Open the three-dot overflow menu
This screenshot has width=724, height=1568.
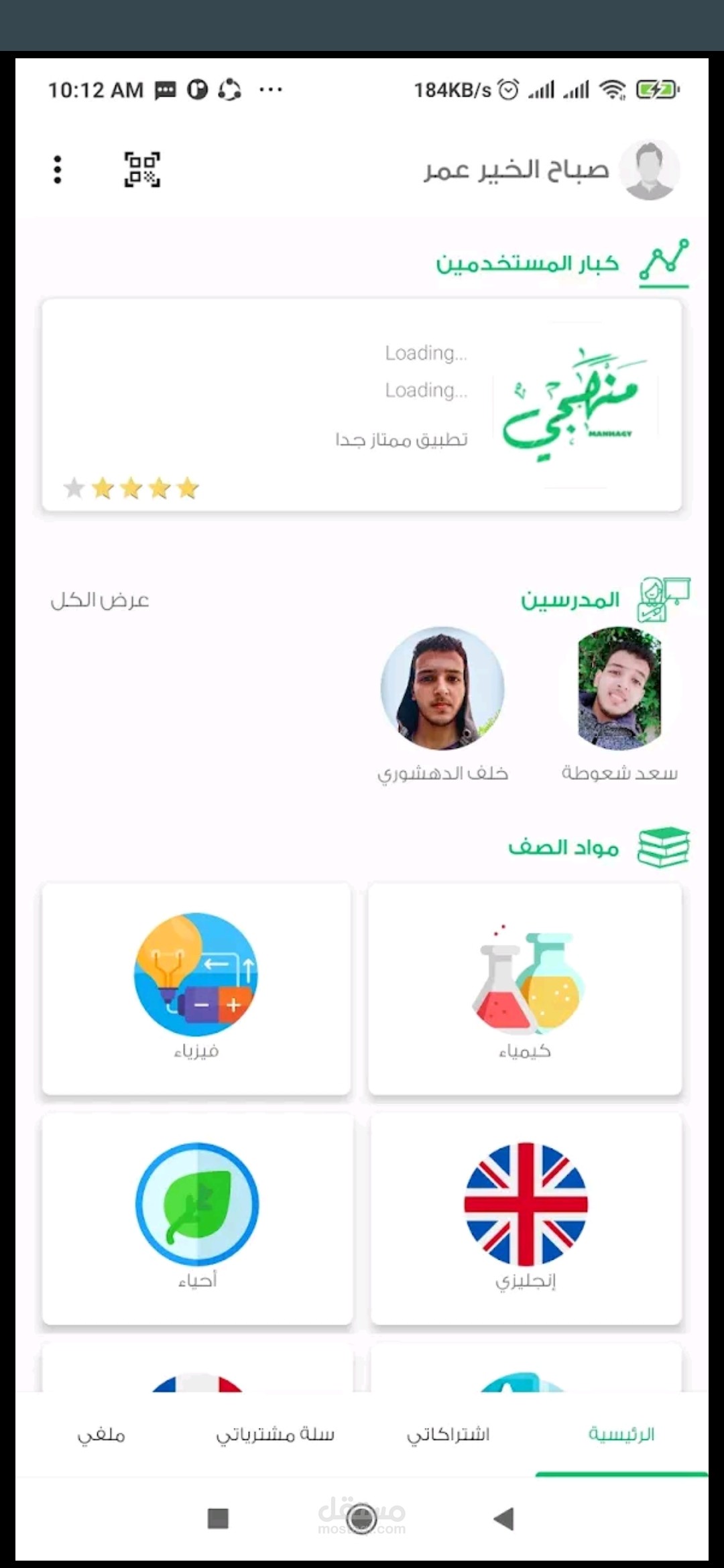point(58,170)
